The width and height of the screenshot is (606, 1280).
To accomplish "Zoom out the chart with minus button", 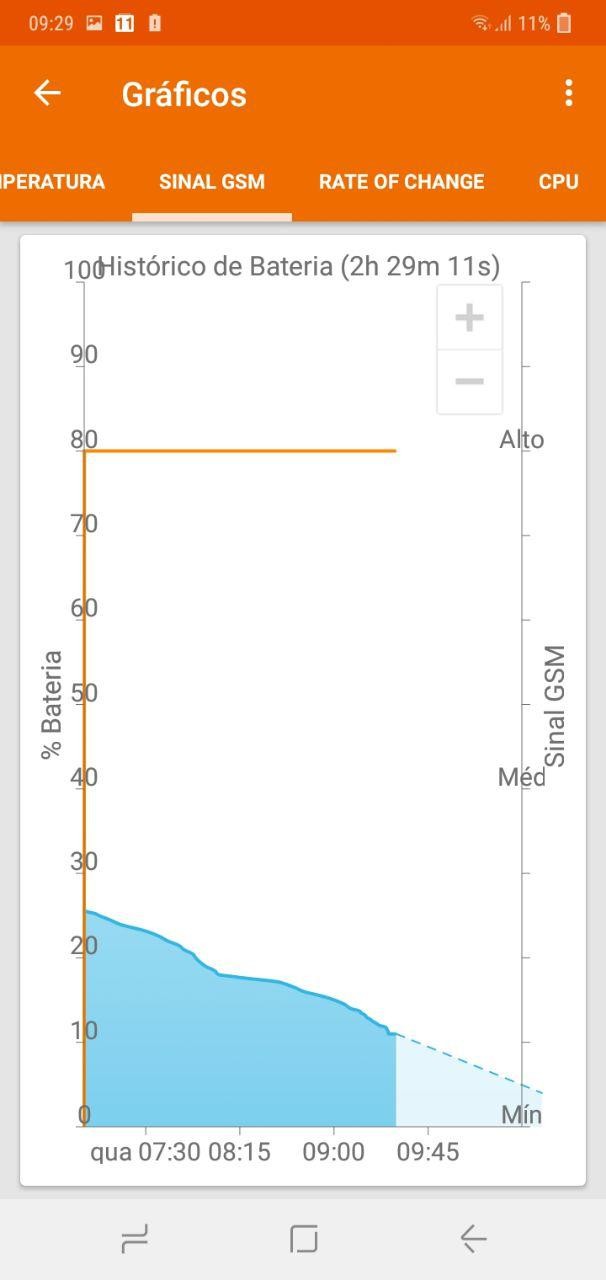I will [469, 381].
